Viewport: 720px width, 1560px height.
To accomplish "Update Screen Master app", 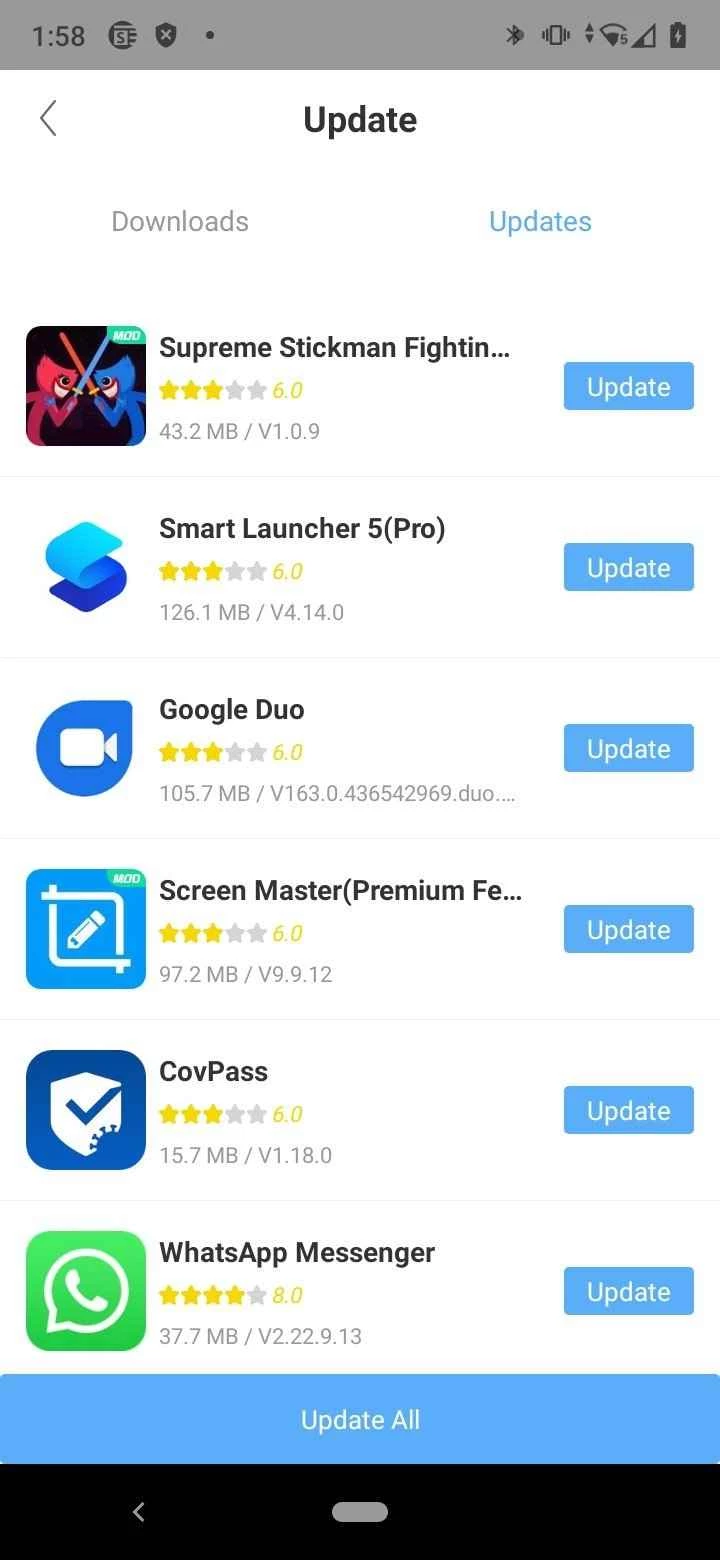I will pyautogui.click(x=628, y=930).
